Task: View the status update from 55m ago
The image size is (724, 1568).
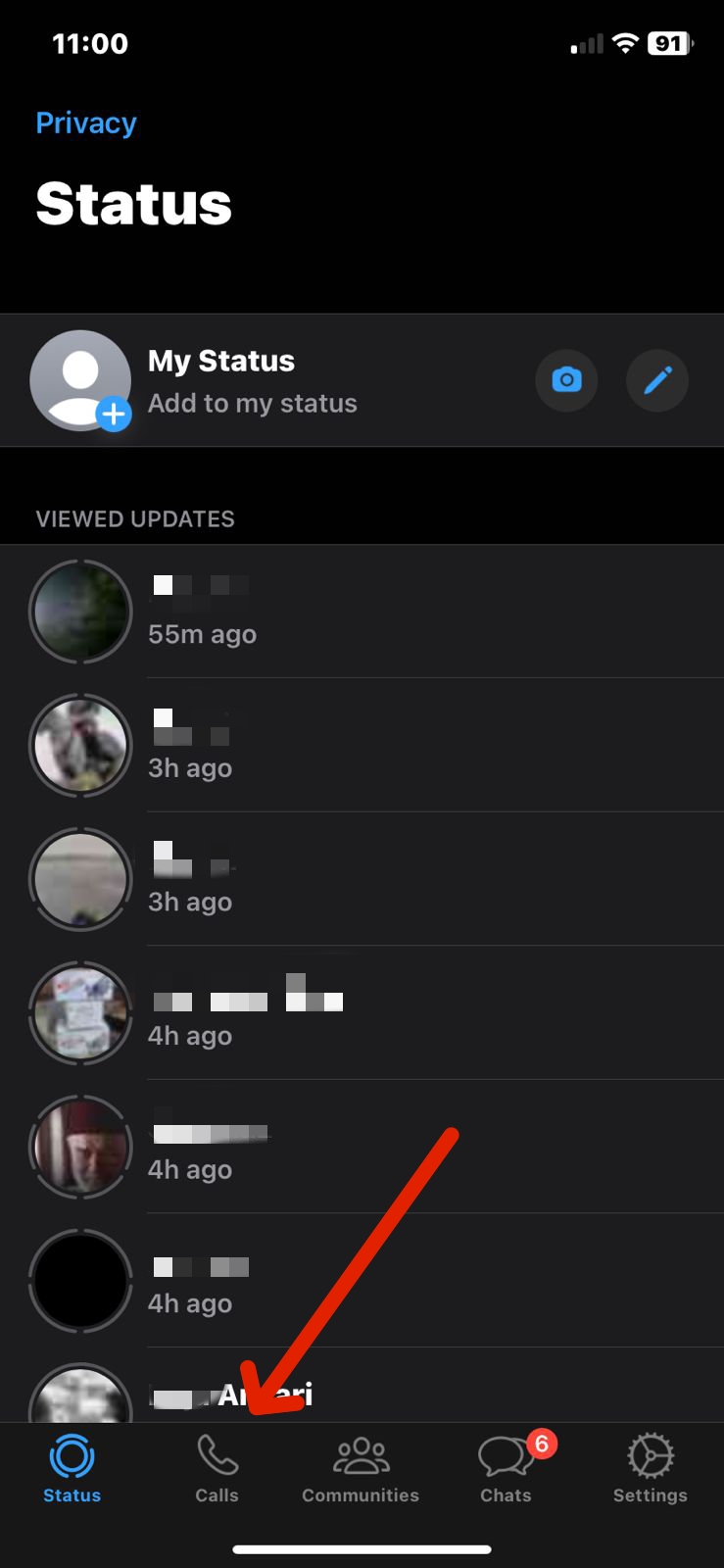Action: 362,612
